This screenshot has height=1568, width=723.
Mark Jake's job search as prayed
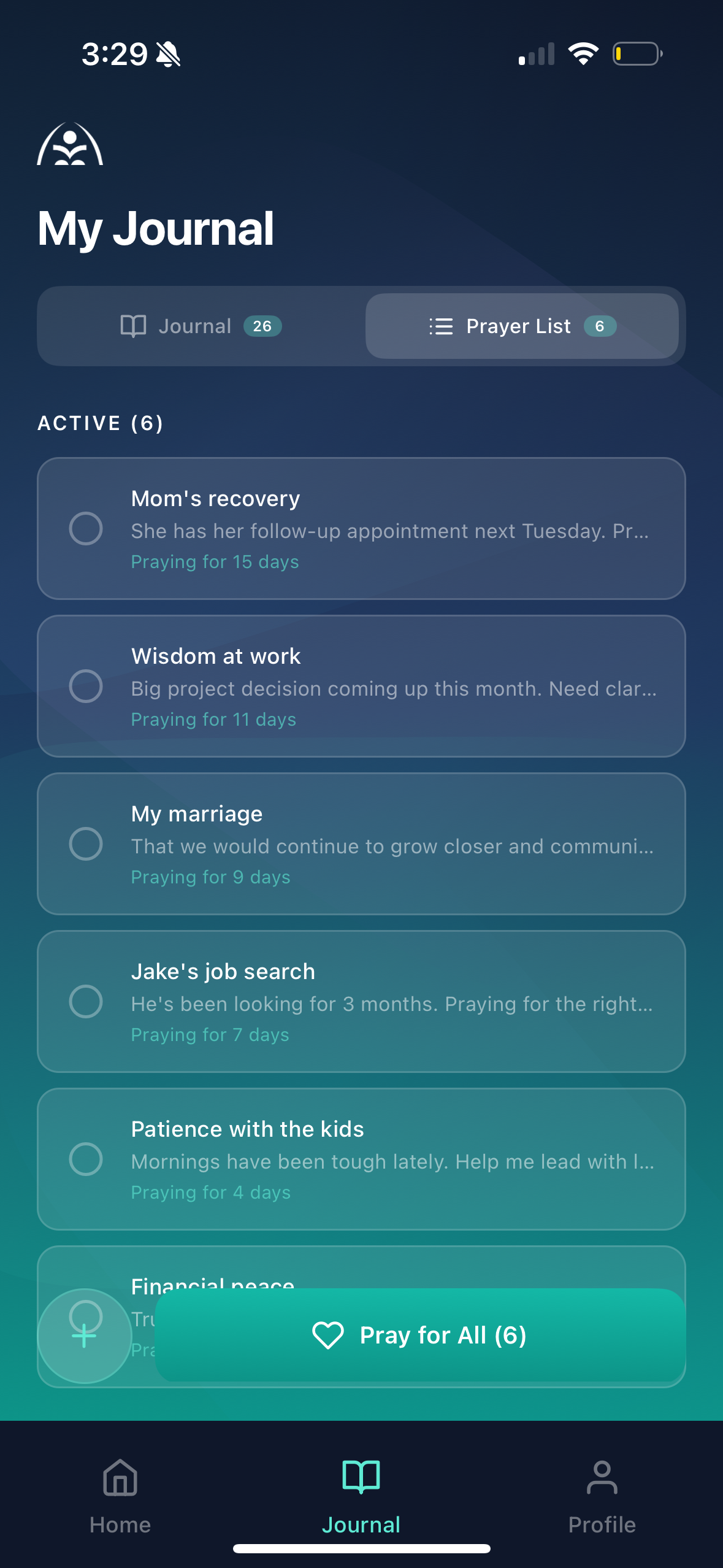pos(86,1001)
